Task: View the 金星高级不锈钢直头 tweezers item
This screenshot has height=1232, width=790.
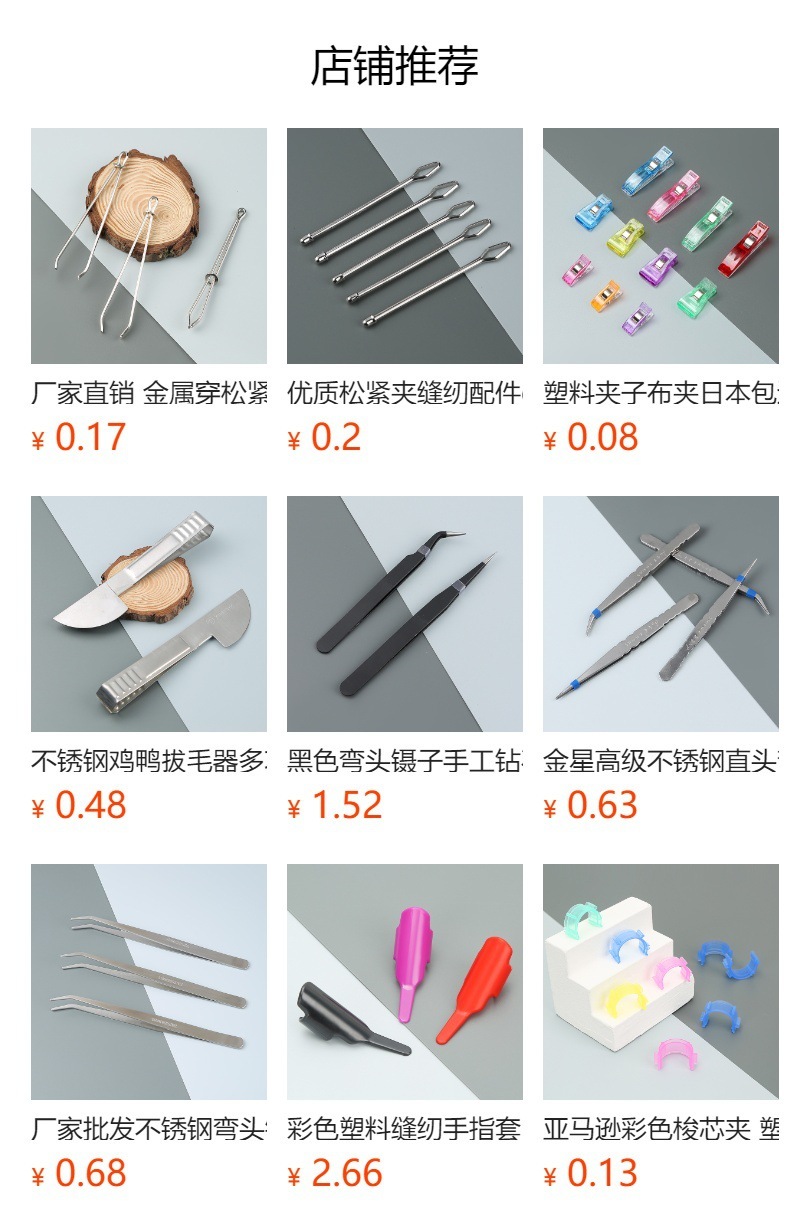Action: click(661, 614)
